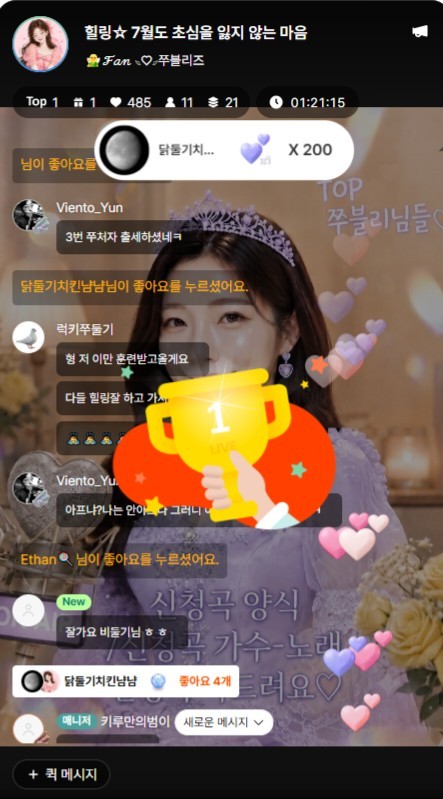The width and height of the screenshot is (443, 799).
Task: Open the Fan 쭈블리즈 fan club label
Action: tap(145, 61)
